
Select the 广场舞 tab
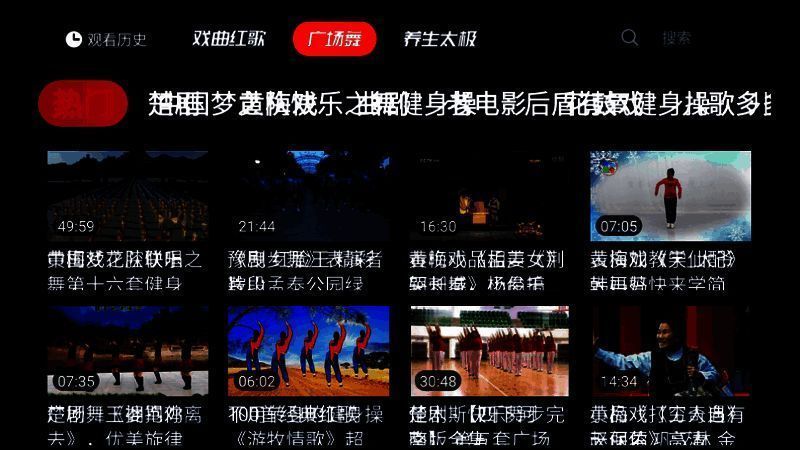[x=335, y=39]
